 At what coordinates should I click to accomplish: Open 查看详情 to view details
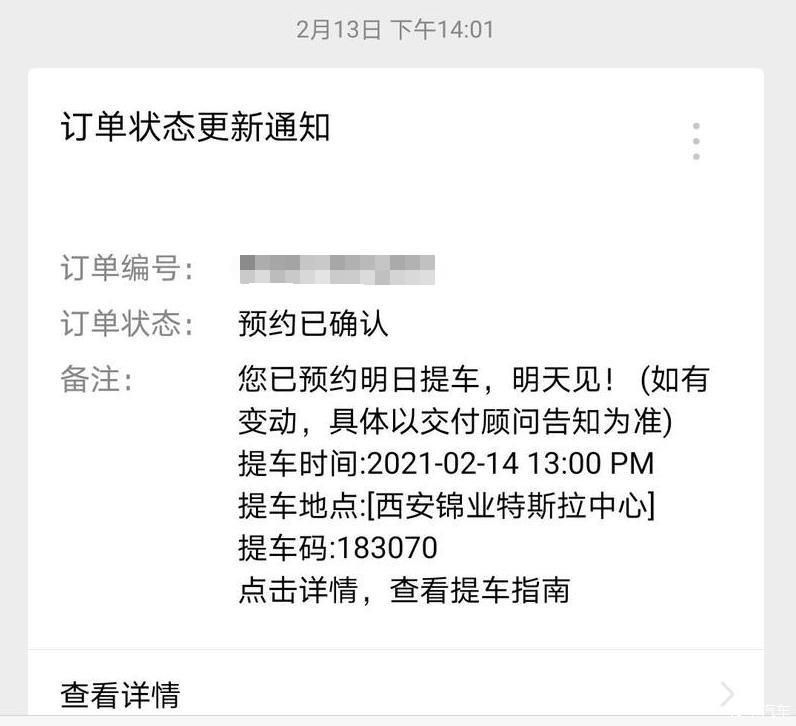tap(121, 694)
